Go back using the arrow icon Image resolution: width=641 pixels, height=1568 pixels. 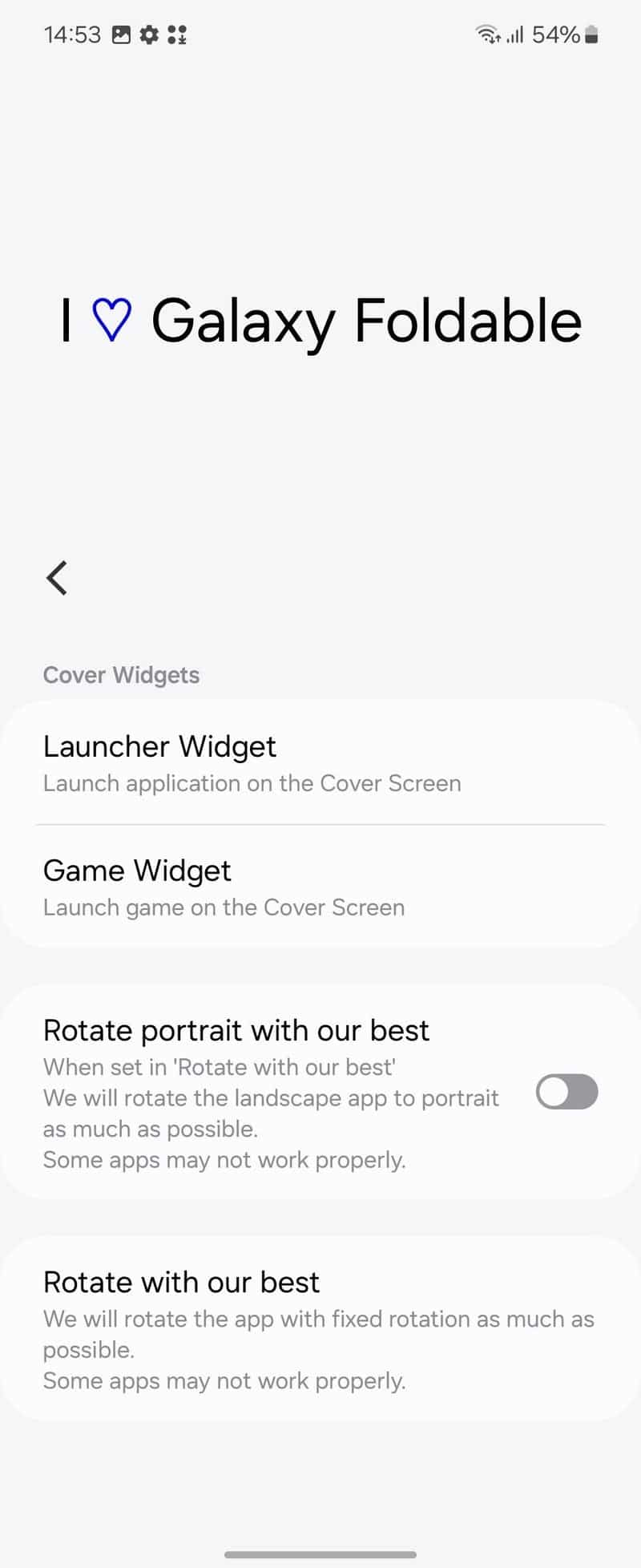57,577
